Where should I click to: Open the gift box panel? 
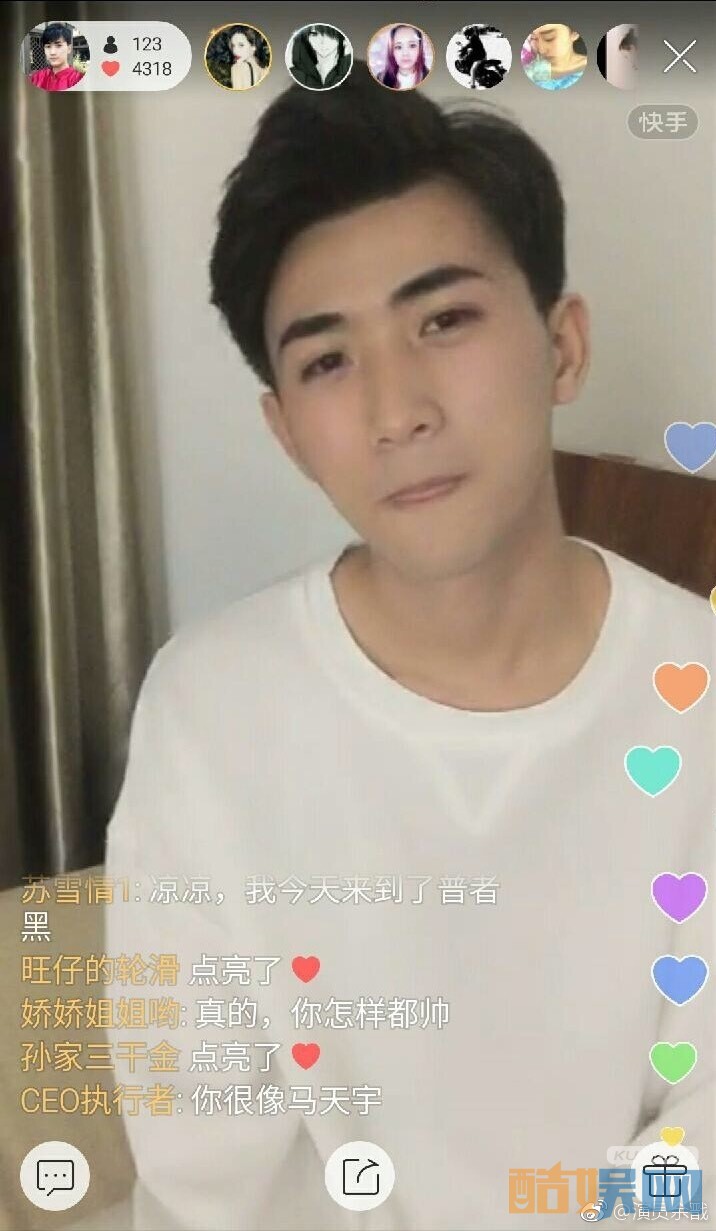[664, 1174]
